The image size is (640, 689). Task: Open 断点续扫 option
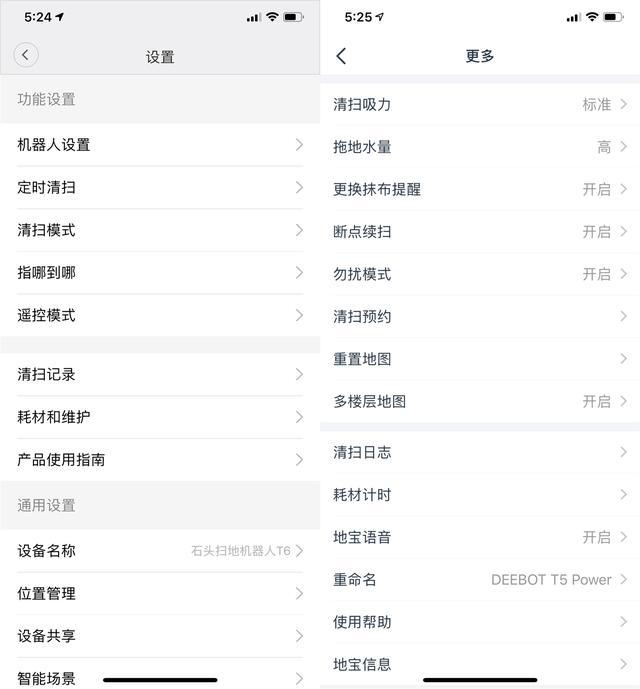point(480,232)
